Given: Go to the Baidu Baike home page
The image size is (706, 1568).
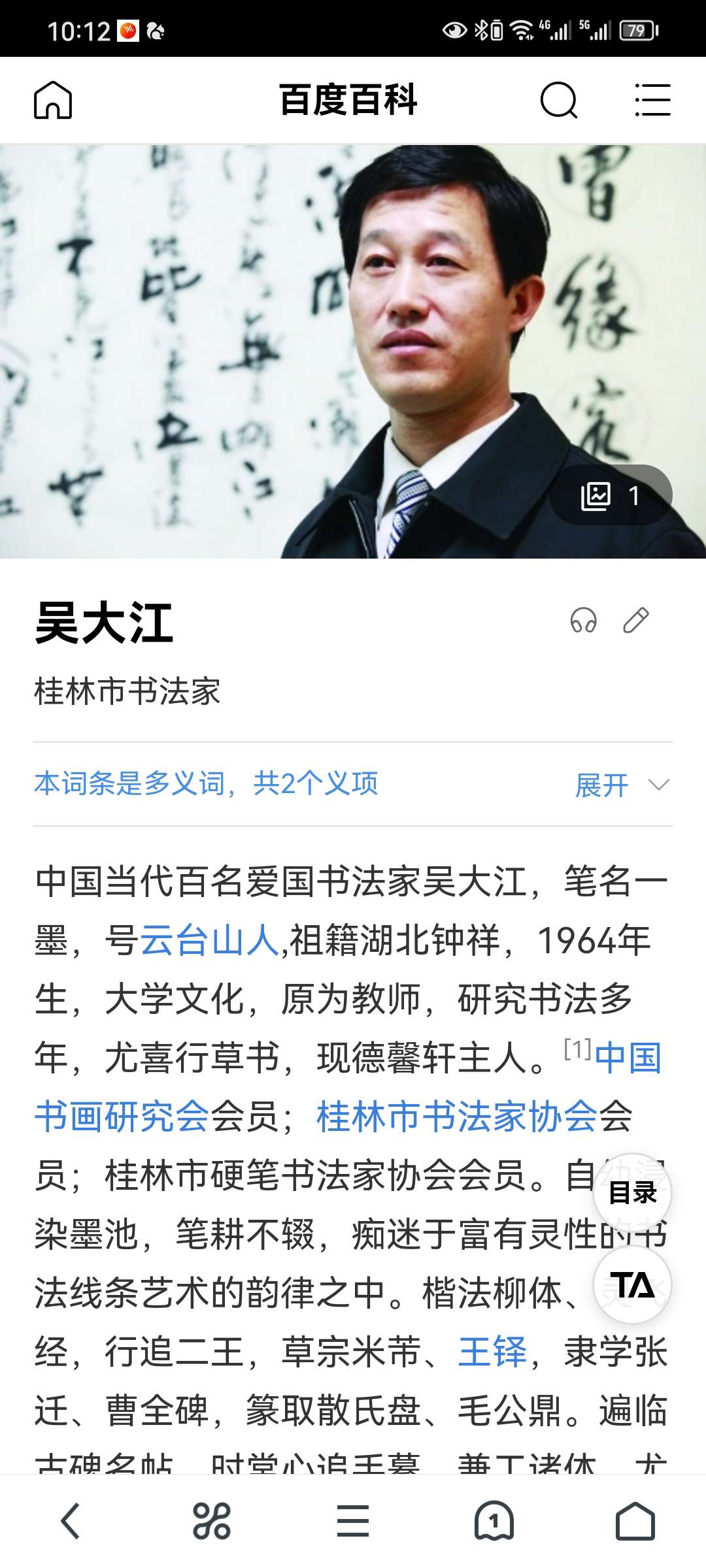Looking at the screenshot, I should pyautogui.click(x=53, y=101).
